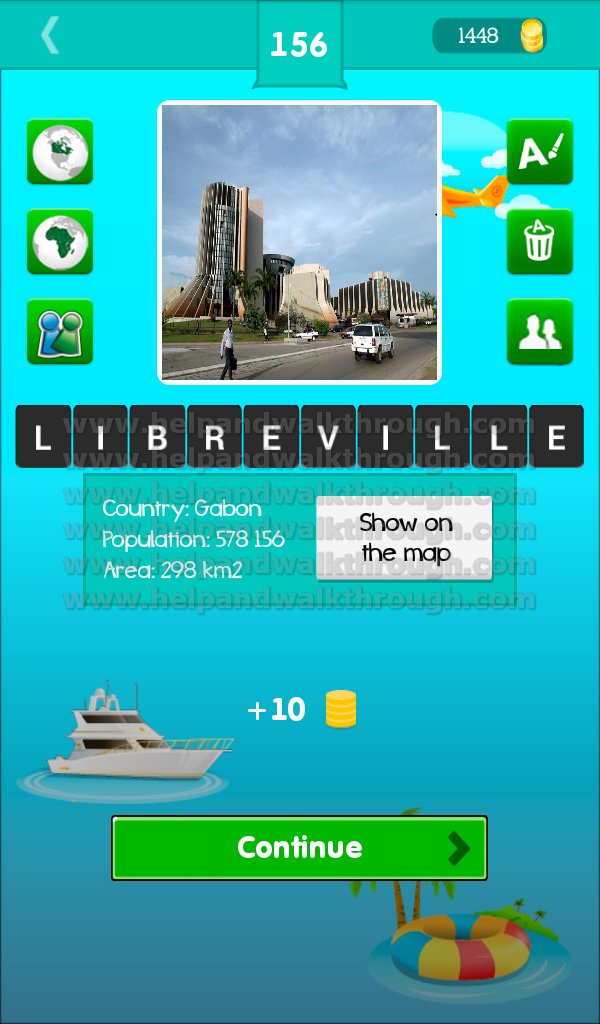Tap the Africa globe hint icon
The image size is (600, 1024).
(60, 242)
